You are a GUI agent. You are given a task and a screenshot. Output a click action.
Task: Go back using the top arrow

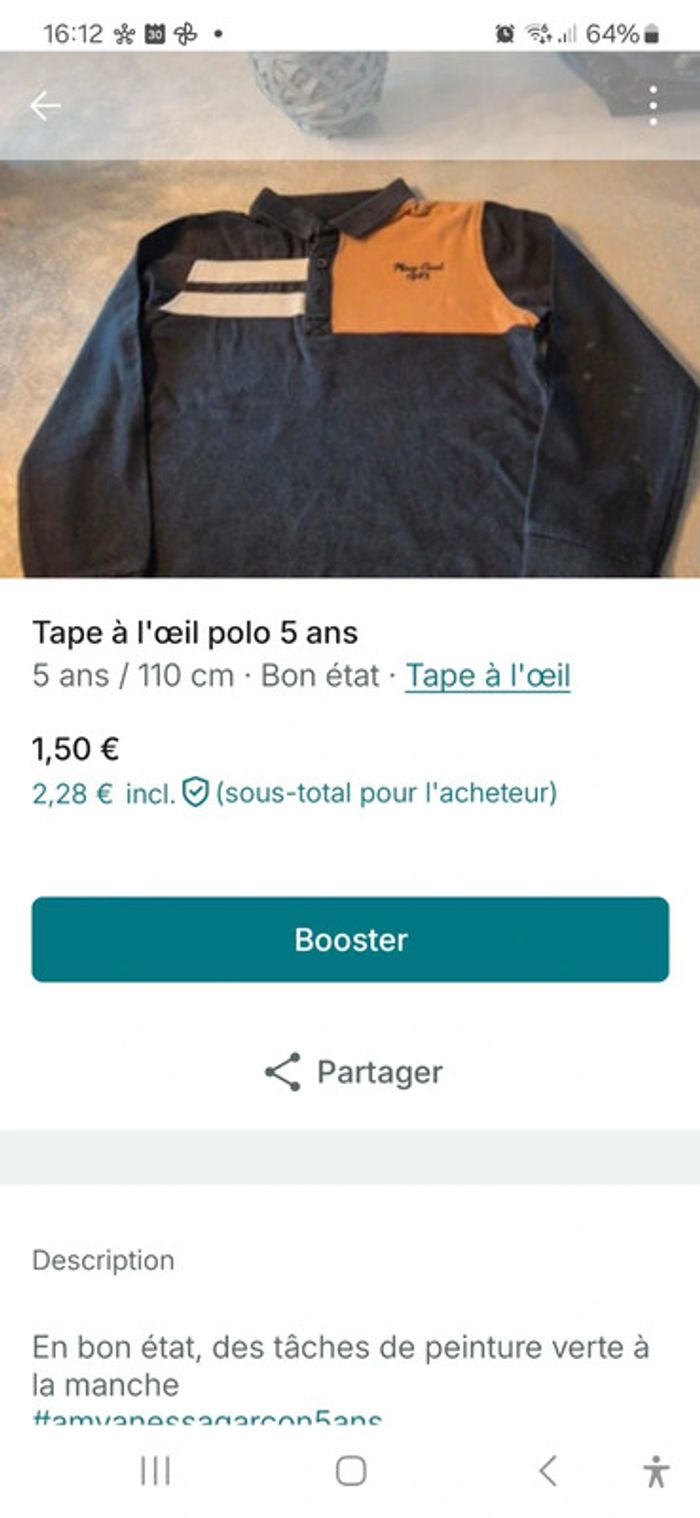[45, 106]
